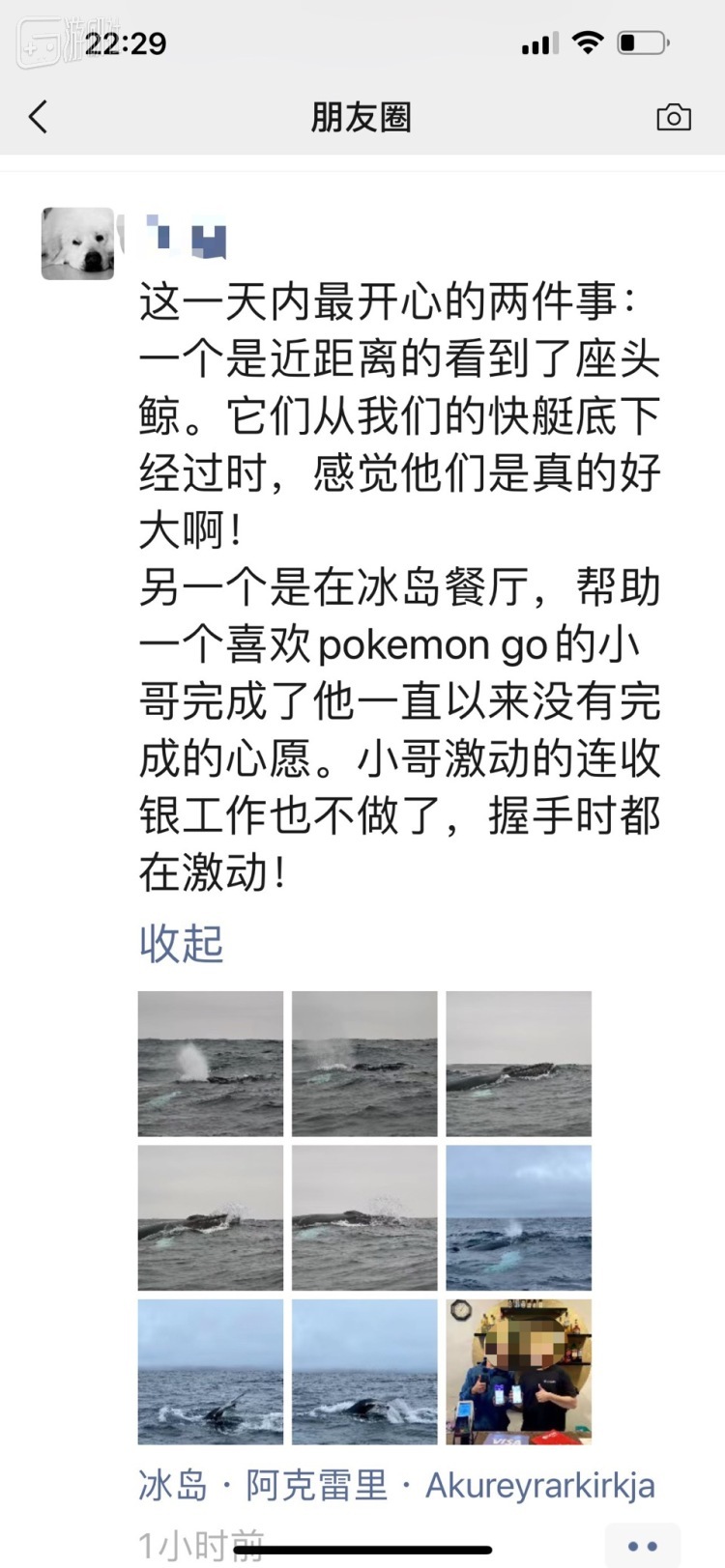Image resolution: width=725 pixels, height=1568 pixels.
Task: Open the third photo showing whale's back
Action: coord(518,1063)
